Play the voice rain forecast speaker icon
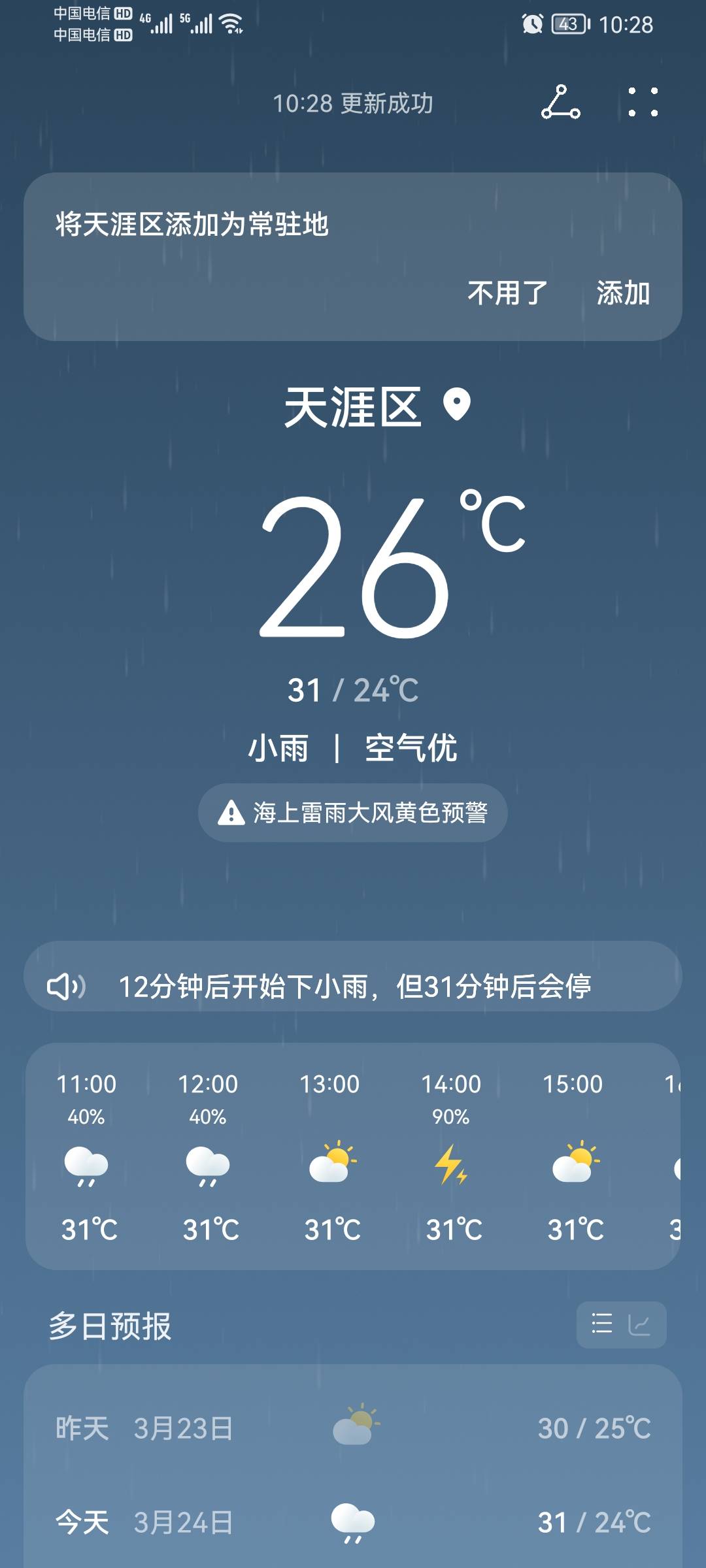Viewport: 706px width, 1568px height. 66,987
